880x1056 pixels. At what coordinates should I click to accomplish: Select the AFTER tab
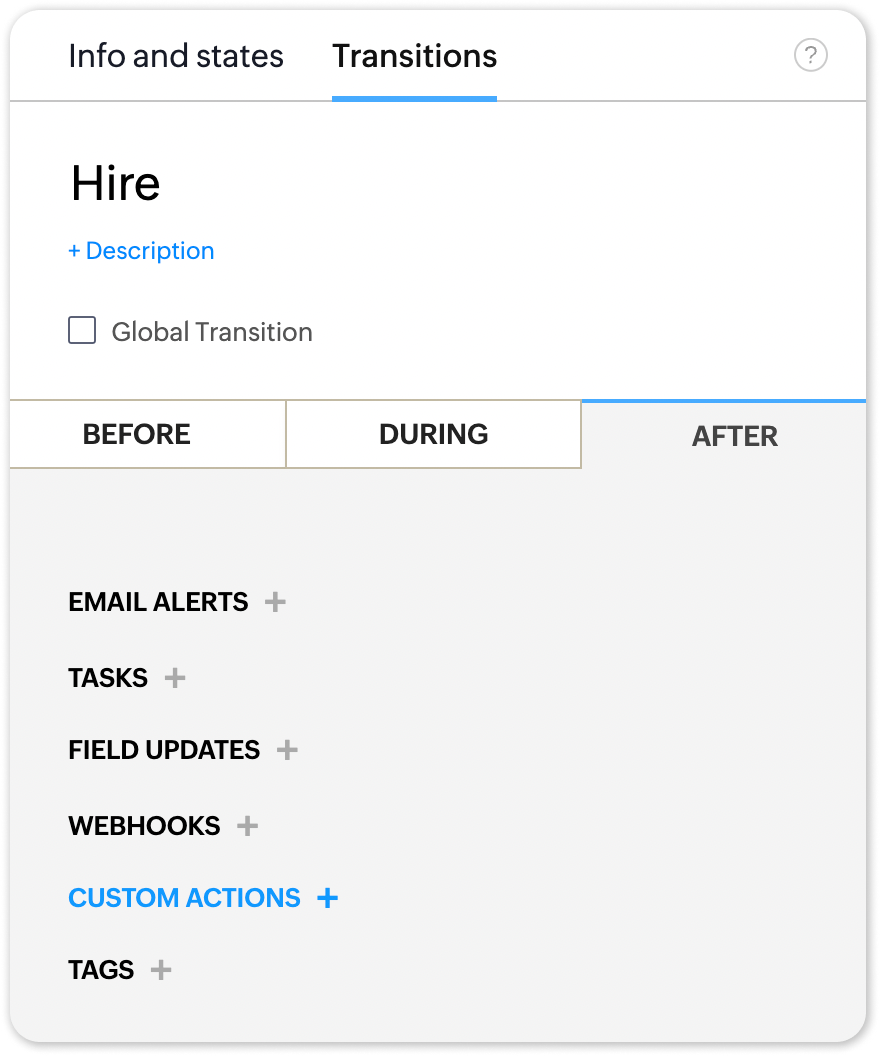coord(734,437)
